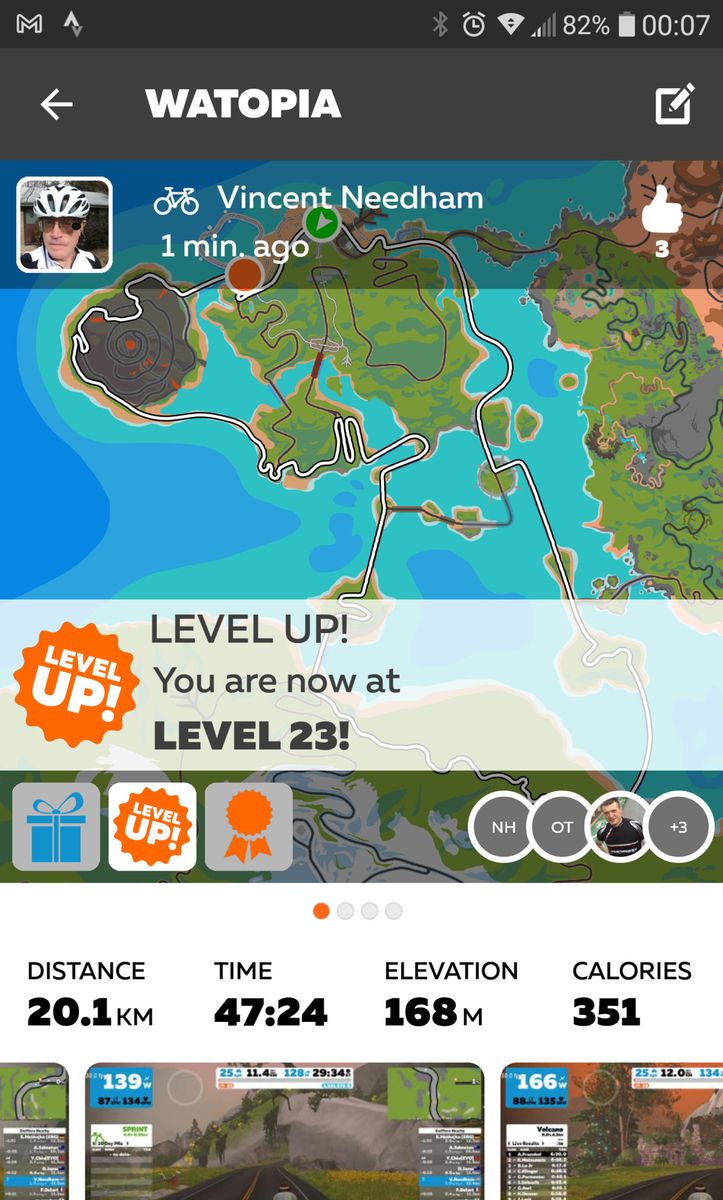Screen dimensions: 723x1200
Task: Open the NH rider avatar
Action: tap(504, 827)
